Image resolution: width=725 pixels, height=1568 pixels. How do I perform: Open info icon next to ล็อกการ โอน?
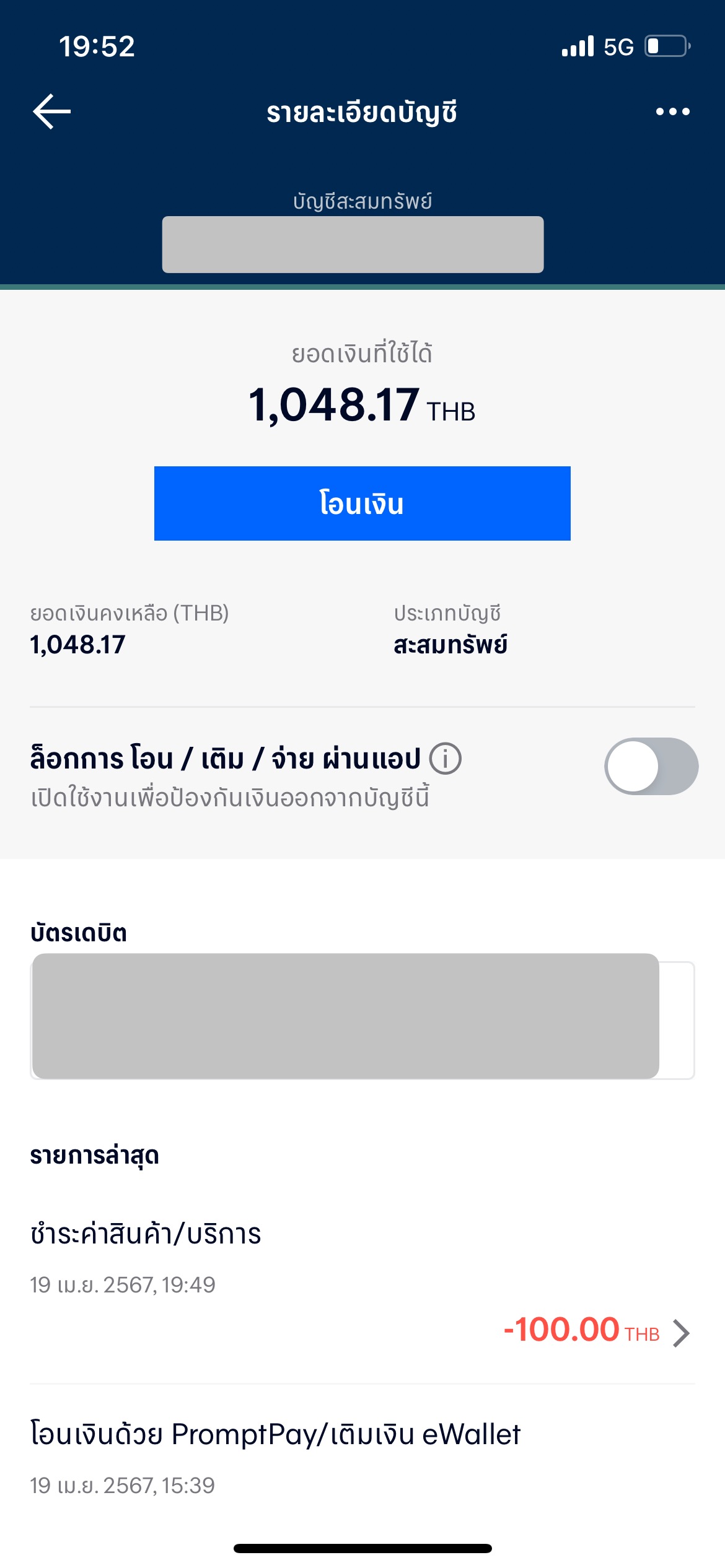click(x=446, y=759)
